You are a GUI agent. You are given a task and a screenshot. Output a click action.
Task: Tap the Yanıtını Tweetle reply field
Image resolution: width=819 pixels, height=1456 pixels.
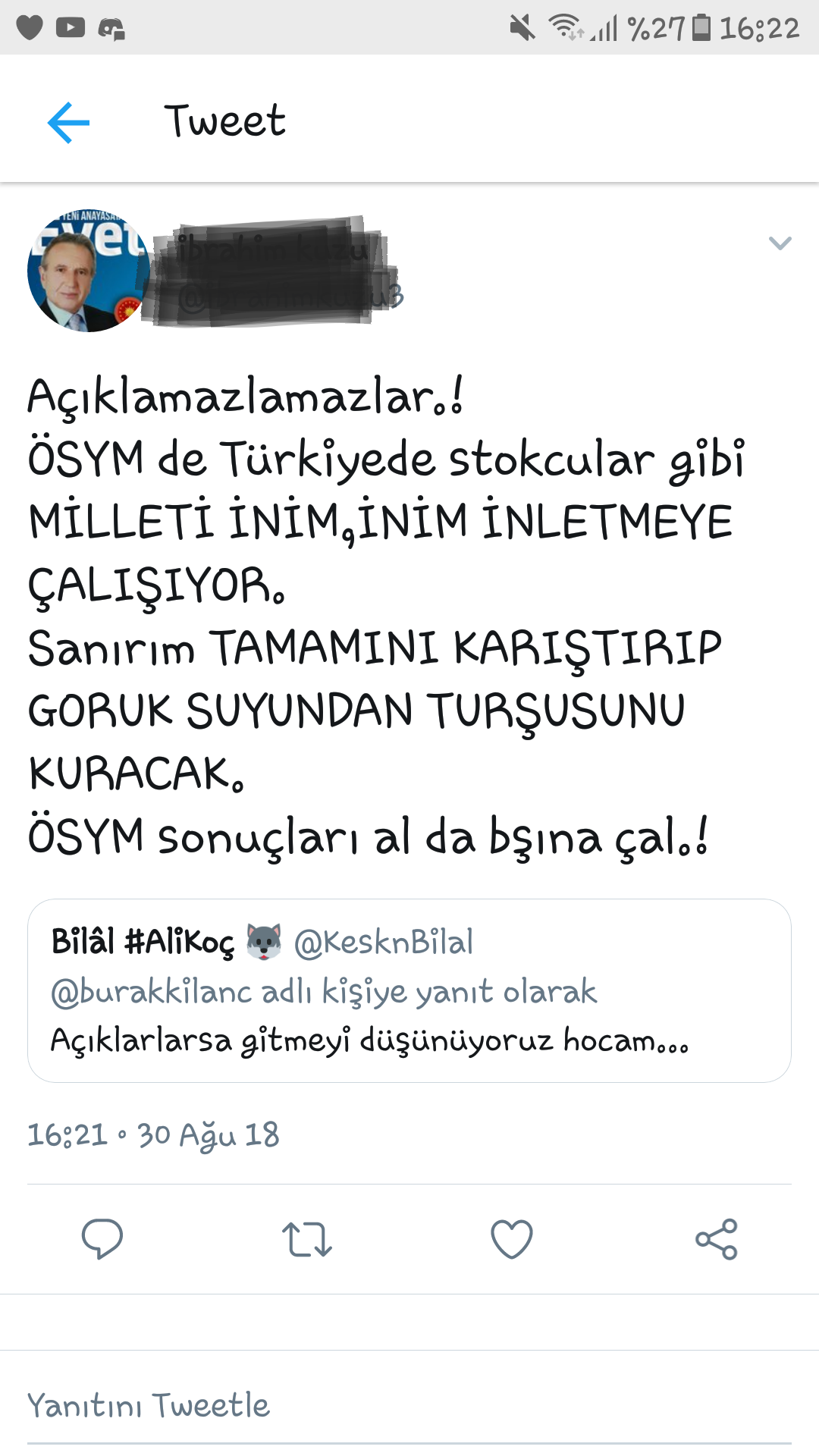tap(409, 1404)
